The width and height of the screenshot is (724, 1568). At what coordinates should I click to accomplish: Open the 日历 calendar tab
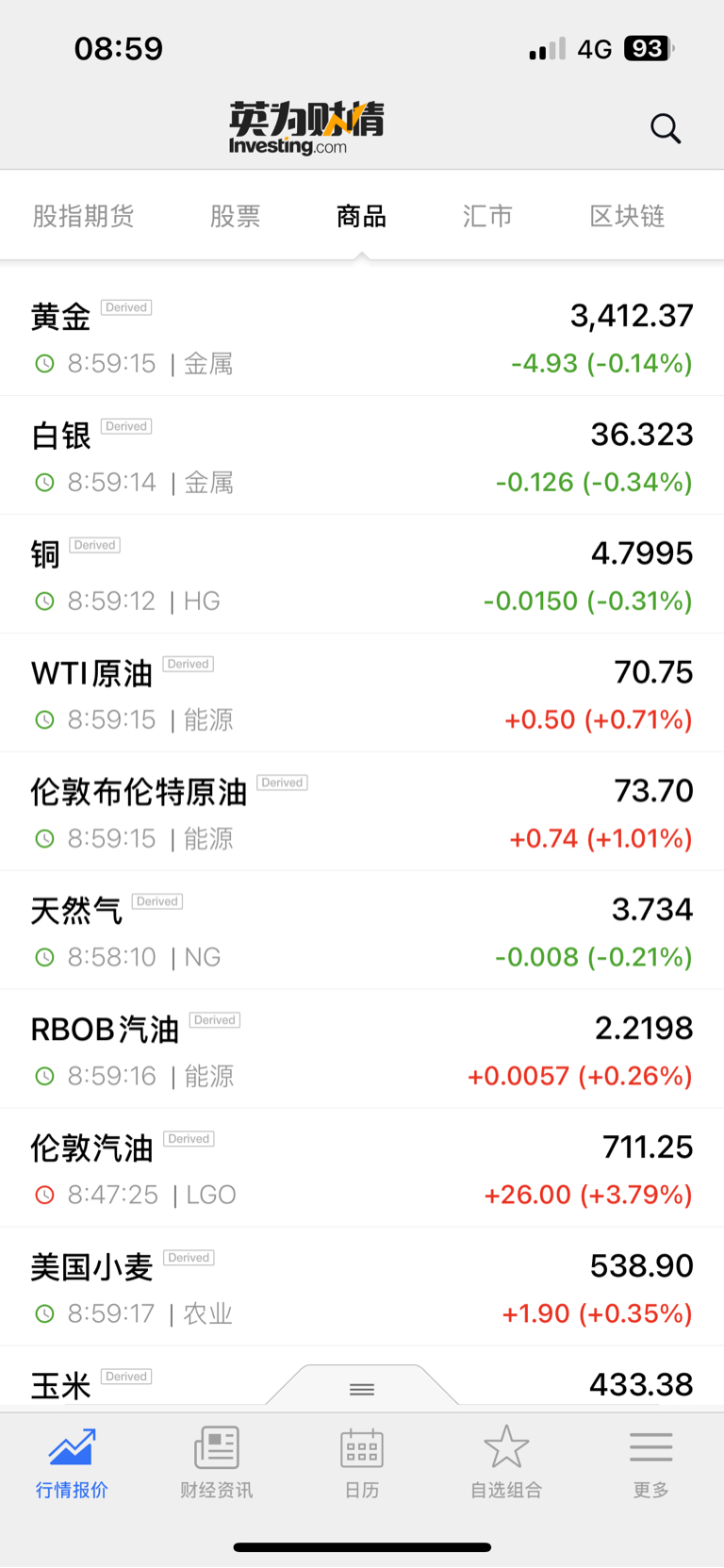click(x=362, y=1462)
